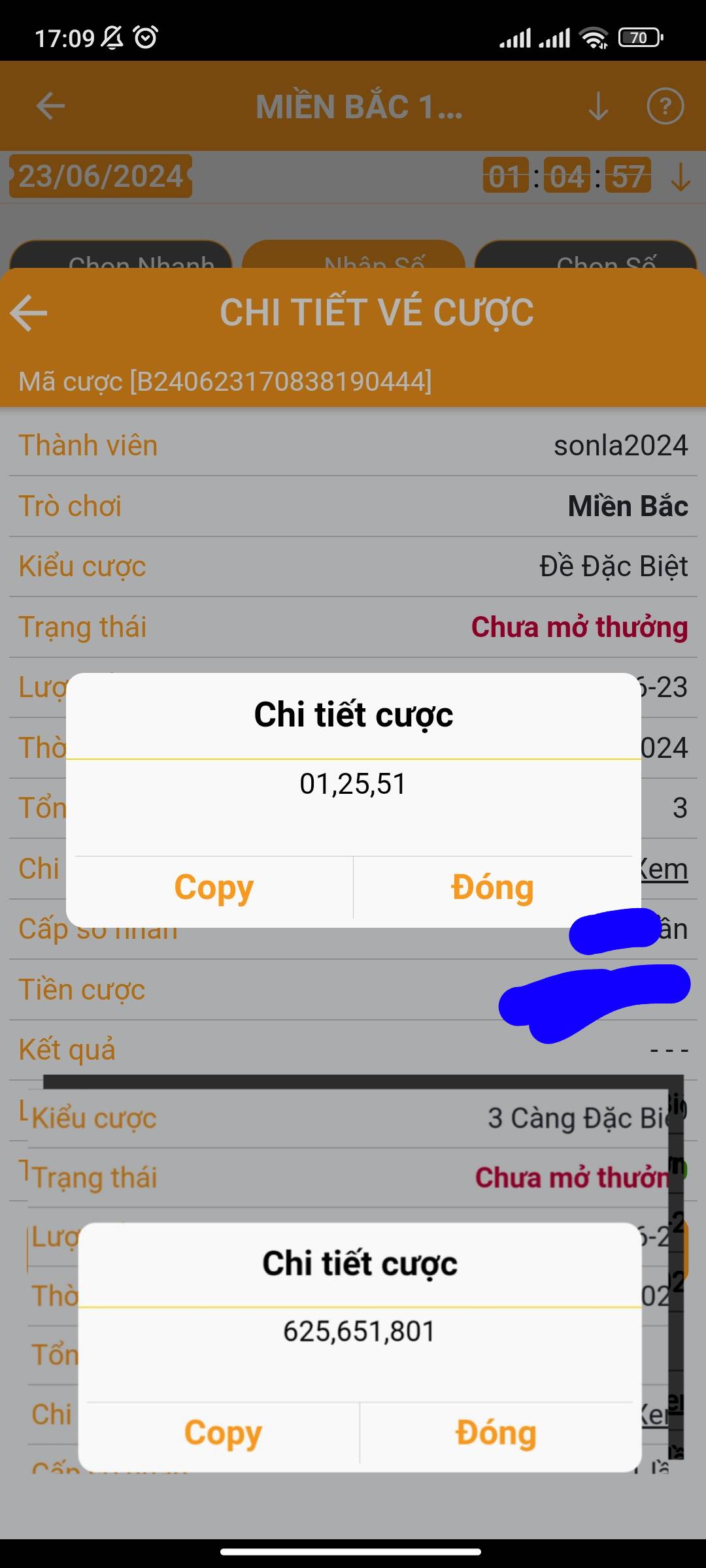Go back from the Chi tiết vé cược panel
The image size is (706, 1568).
[29, 313]
